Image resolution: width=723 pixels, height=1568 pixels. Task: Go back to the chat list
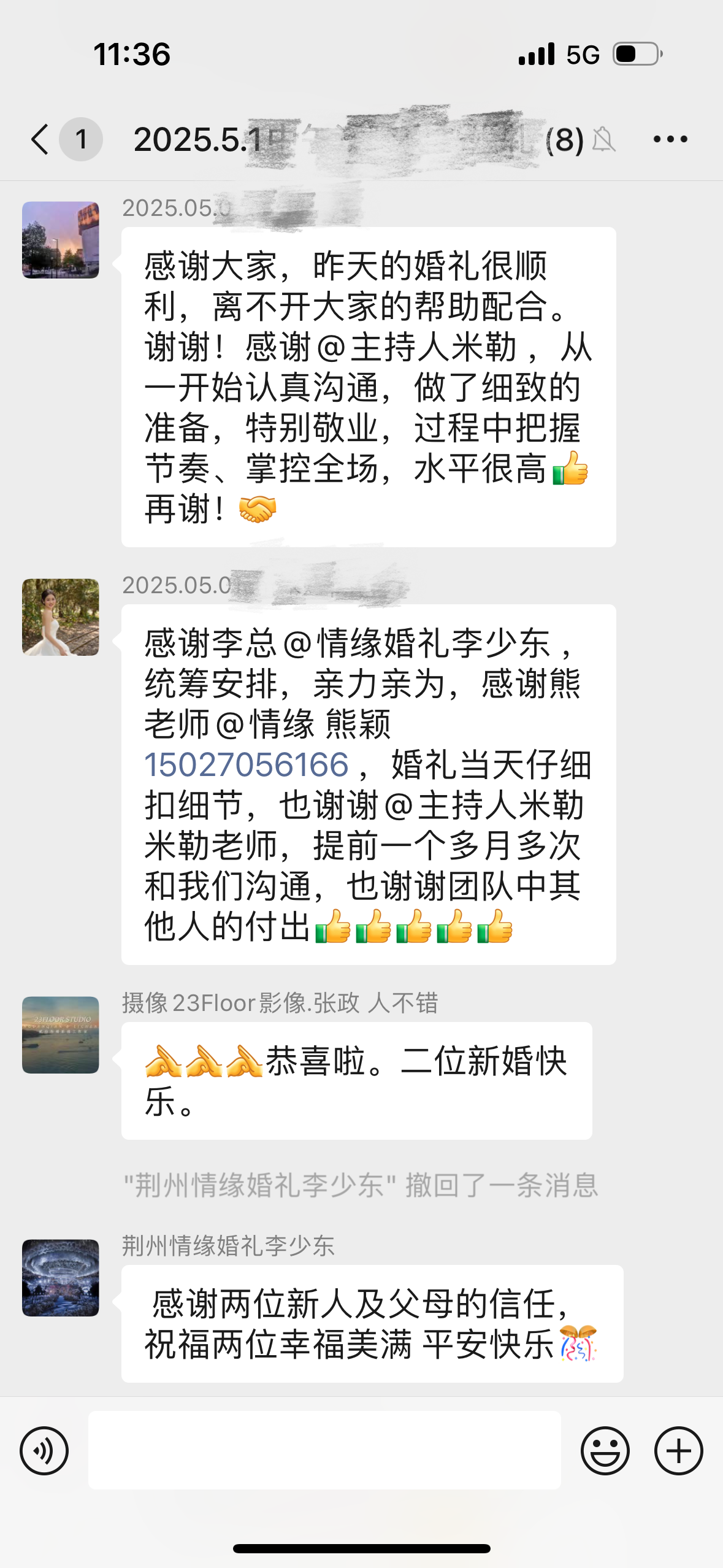(40, 139)
